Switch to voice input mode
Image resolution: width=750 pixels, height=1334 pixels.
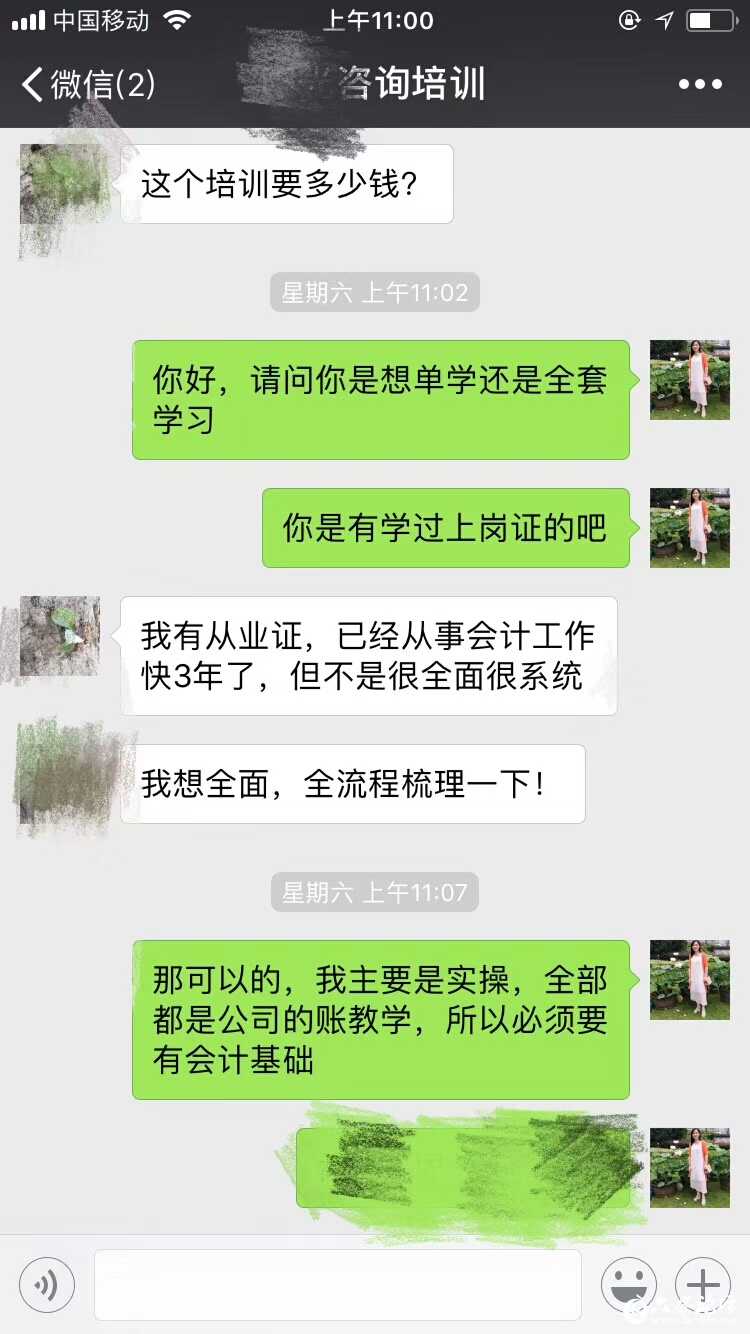pos(47,1284)
